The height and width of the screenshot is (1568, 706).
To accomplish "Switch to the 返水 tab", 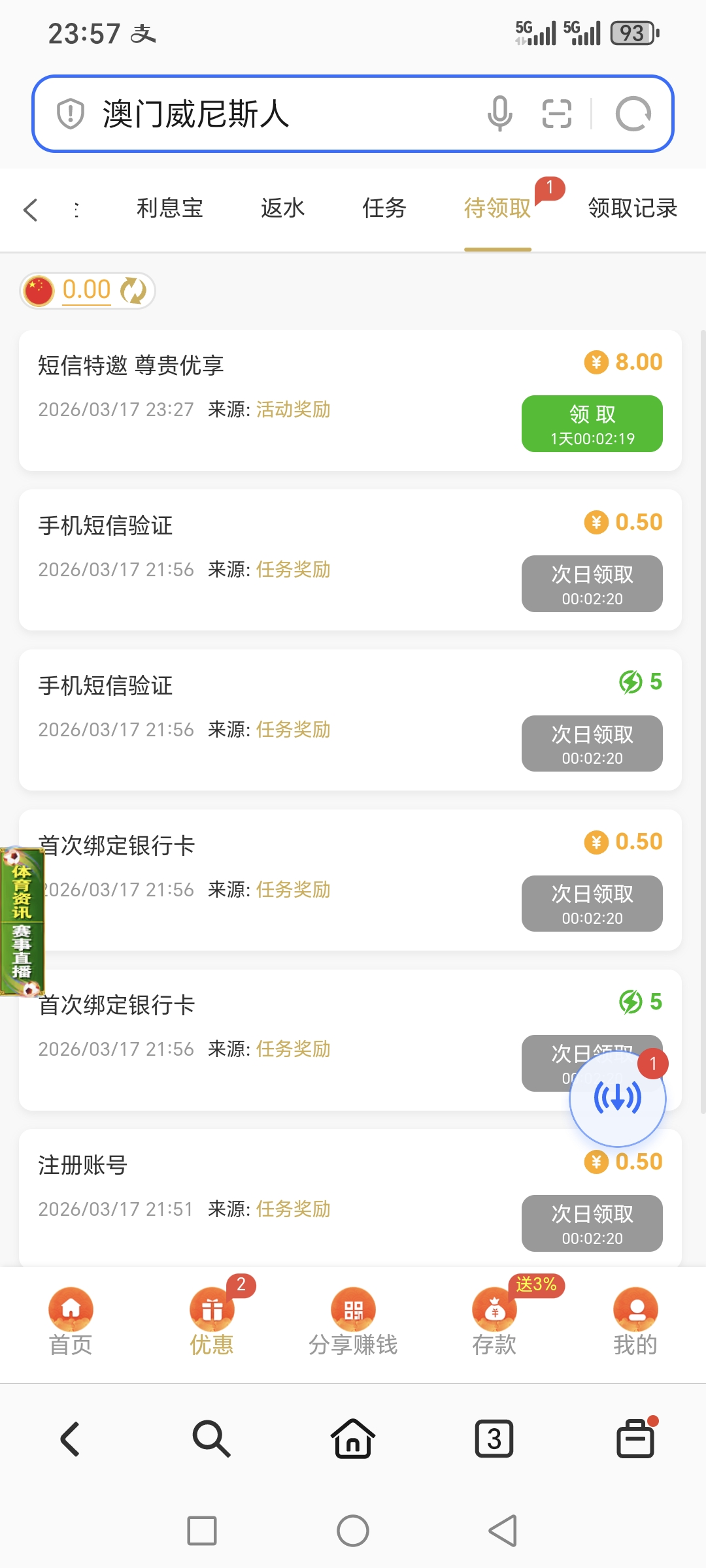I will [282, 208].
